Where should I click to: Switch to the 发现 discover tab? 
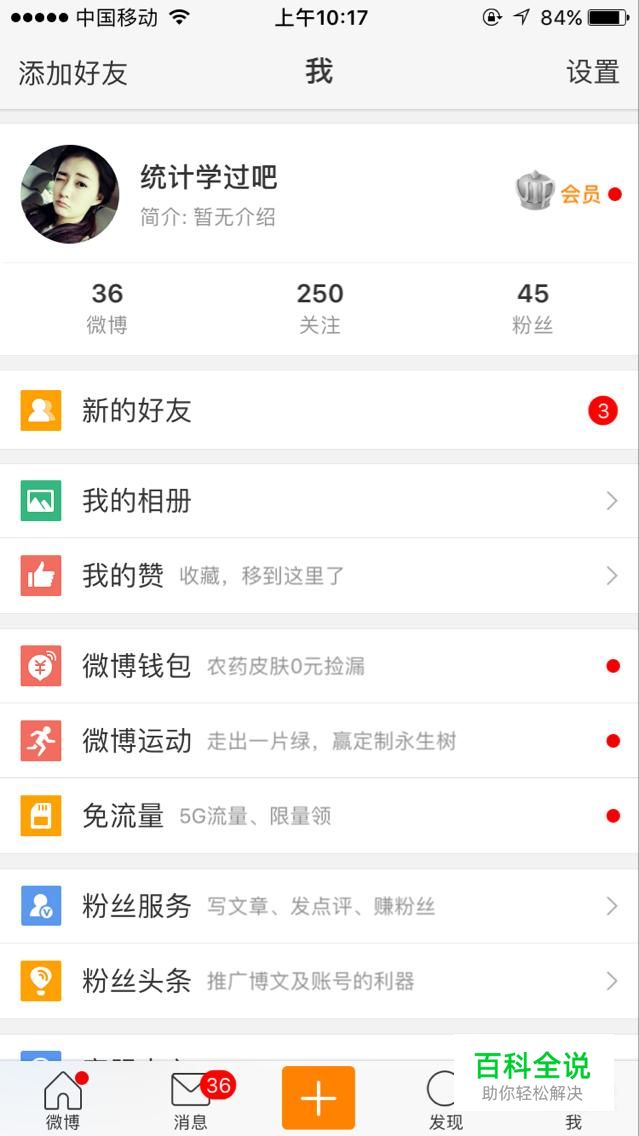[445, 1099]
